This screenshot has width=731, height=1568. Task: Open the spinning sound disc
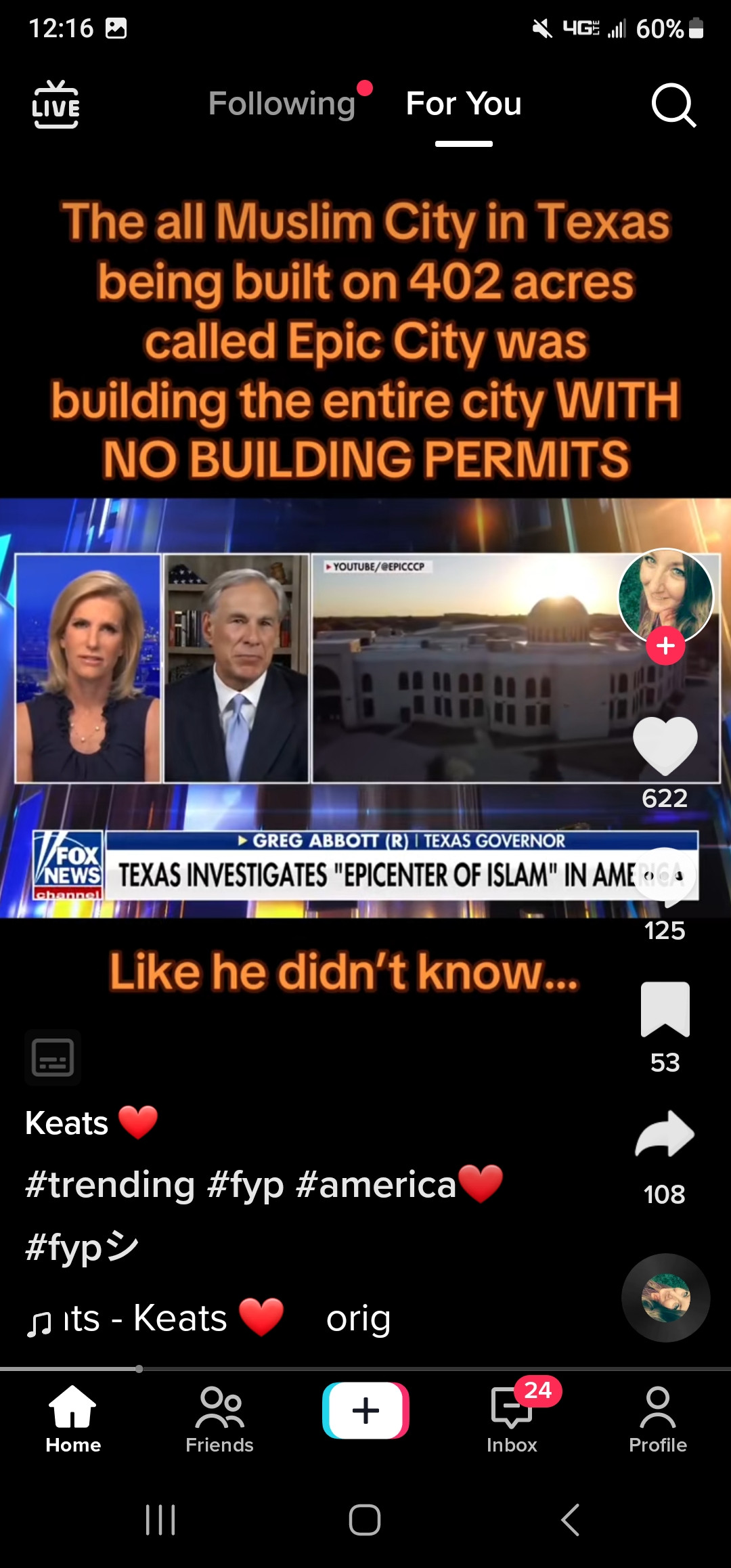point(665,1298)
